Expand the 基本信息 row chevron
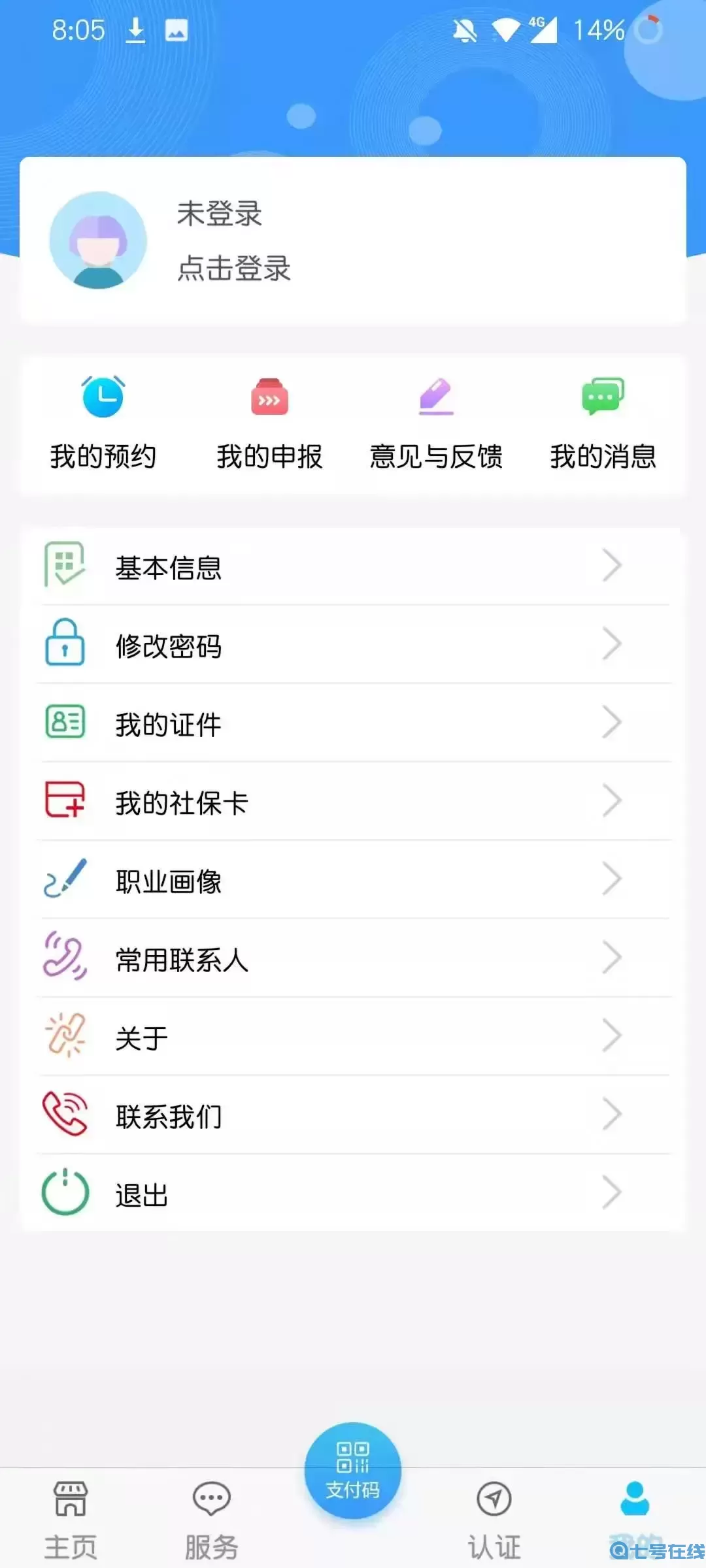The height and width of the screenshot is (1568, 706). 611,566
